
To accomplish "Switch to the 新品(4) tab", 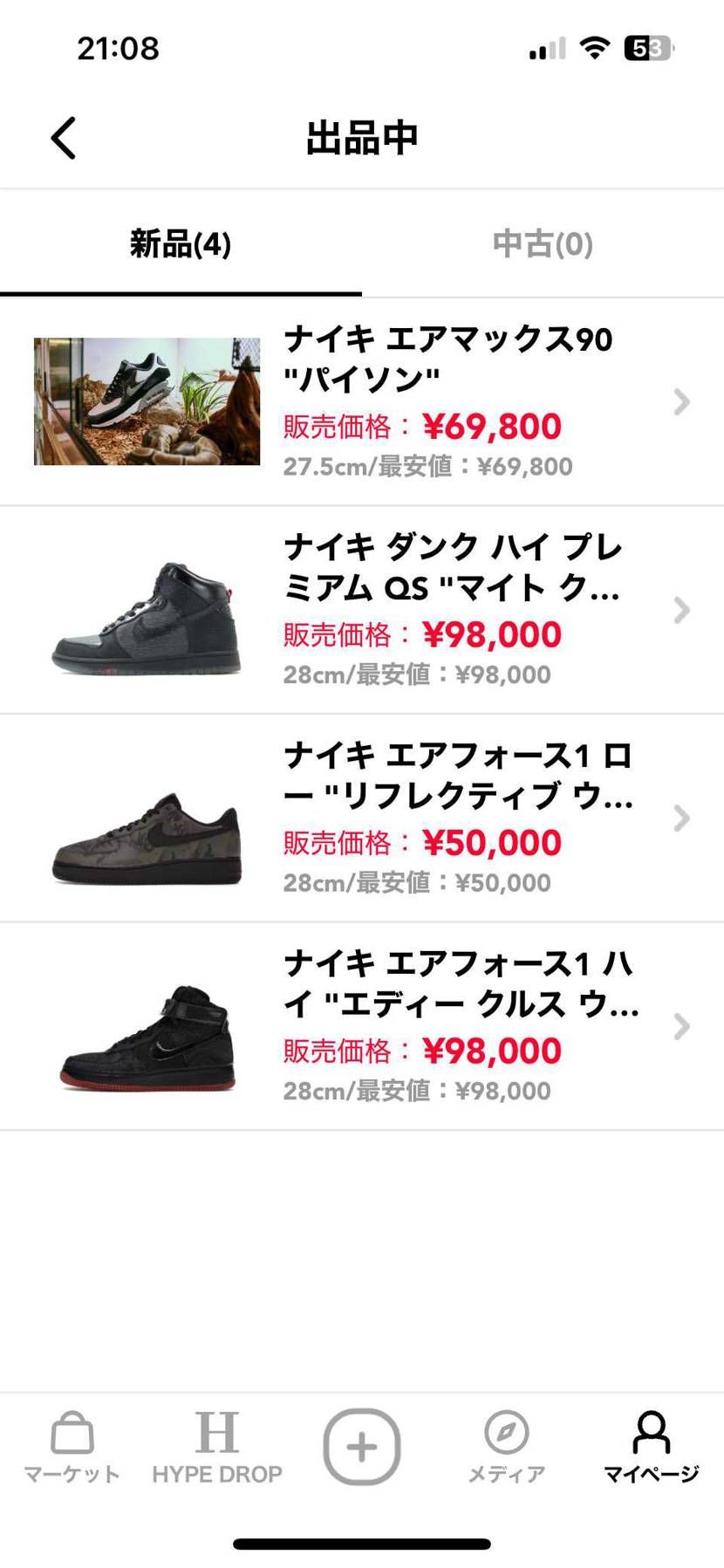I will [x=181, y=244].
